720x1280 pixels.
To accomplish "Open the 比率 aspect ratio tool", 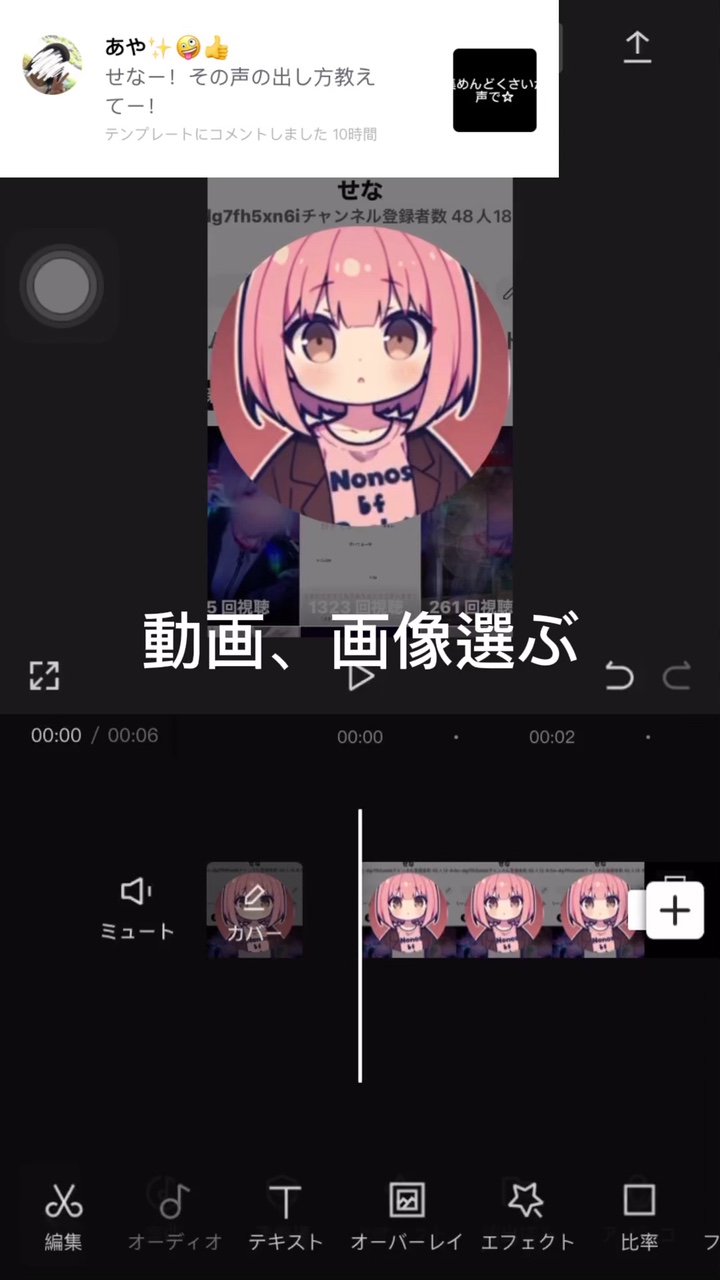I will (639, 1216).
